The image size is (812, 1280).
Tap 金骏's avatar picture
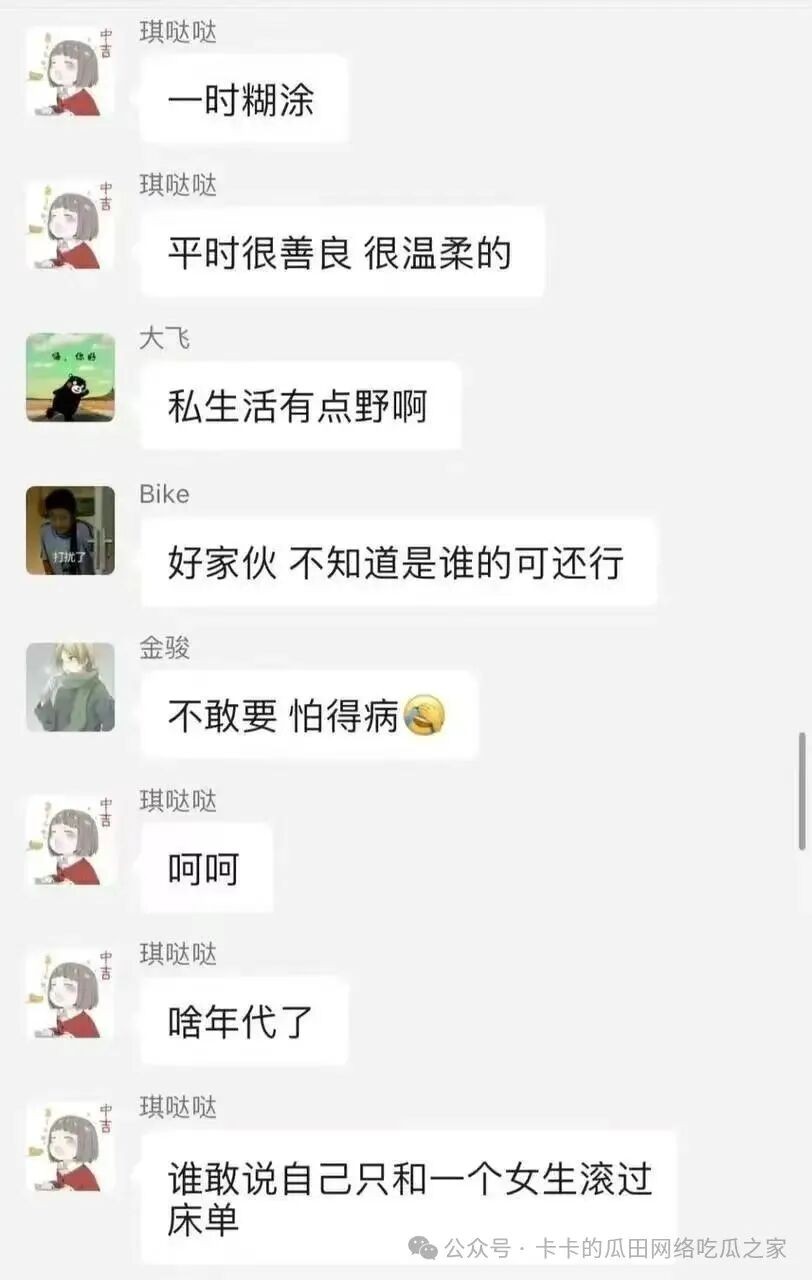(x=70, y=686)
